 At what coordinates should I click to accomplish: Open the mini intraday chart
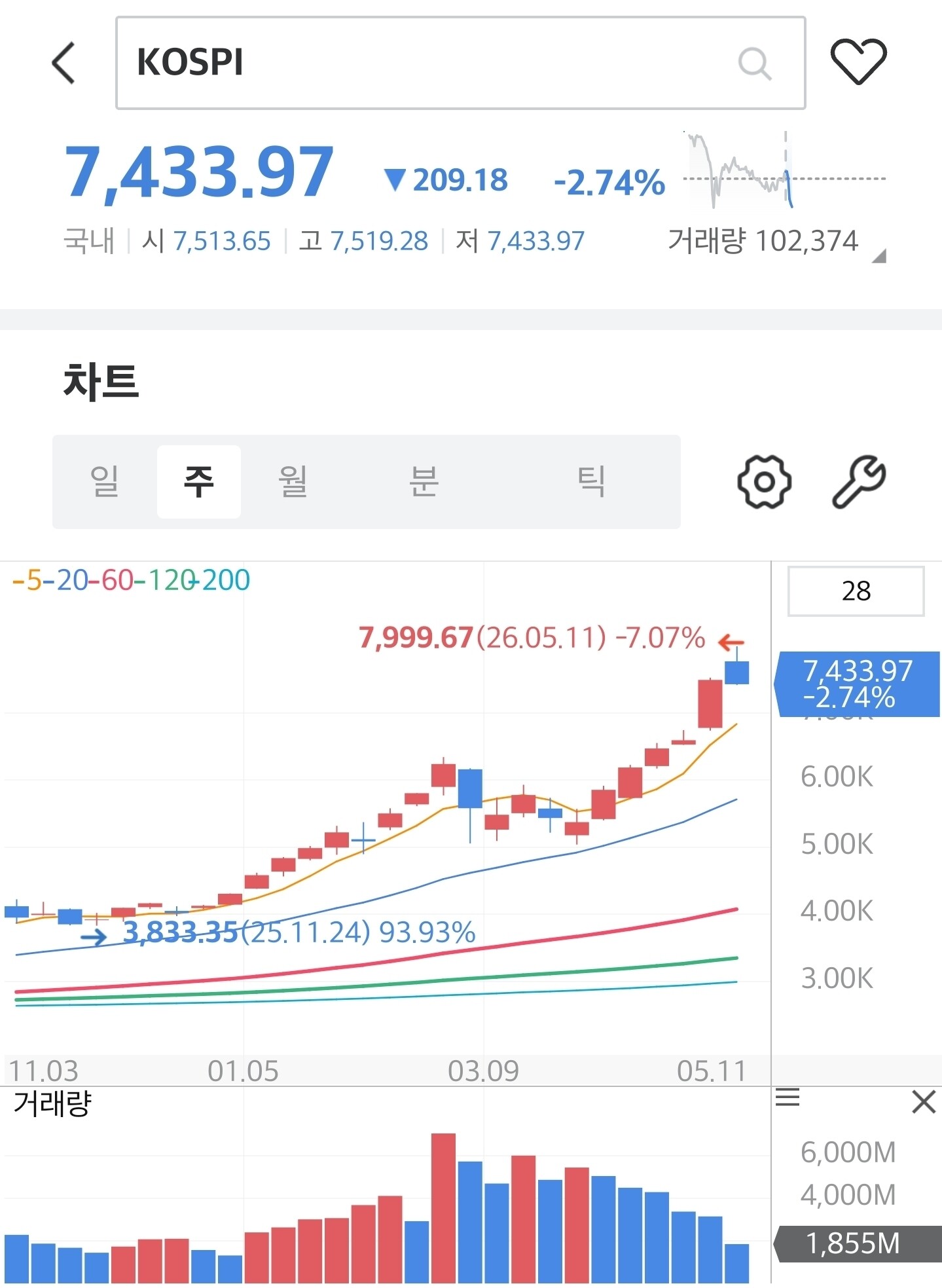(x=784, y=170)
